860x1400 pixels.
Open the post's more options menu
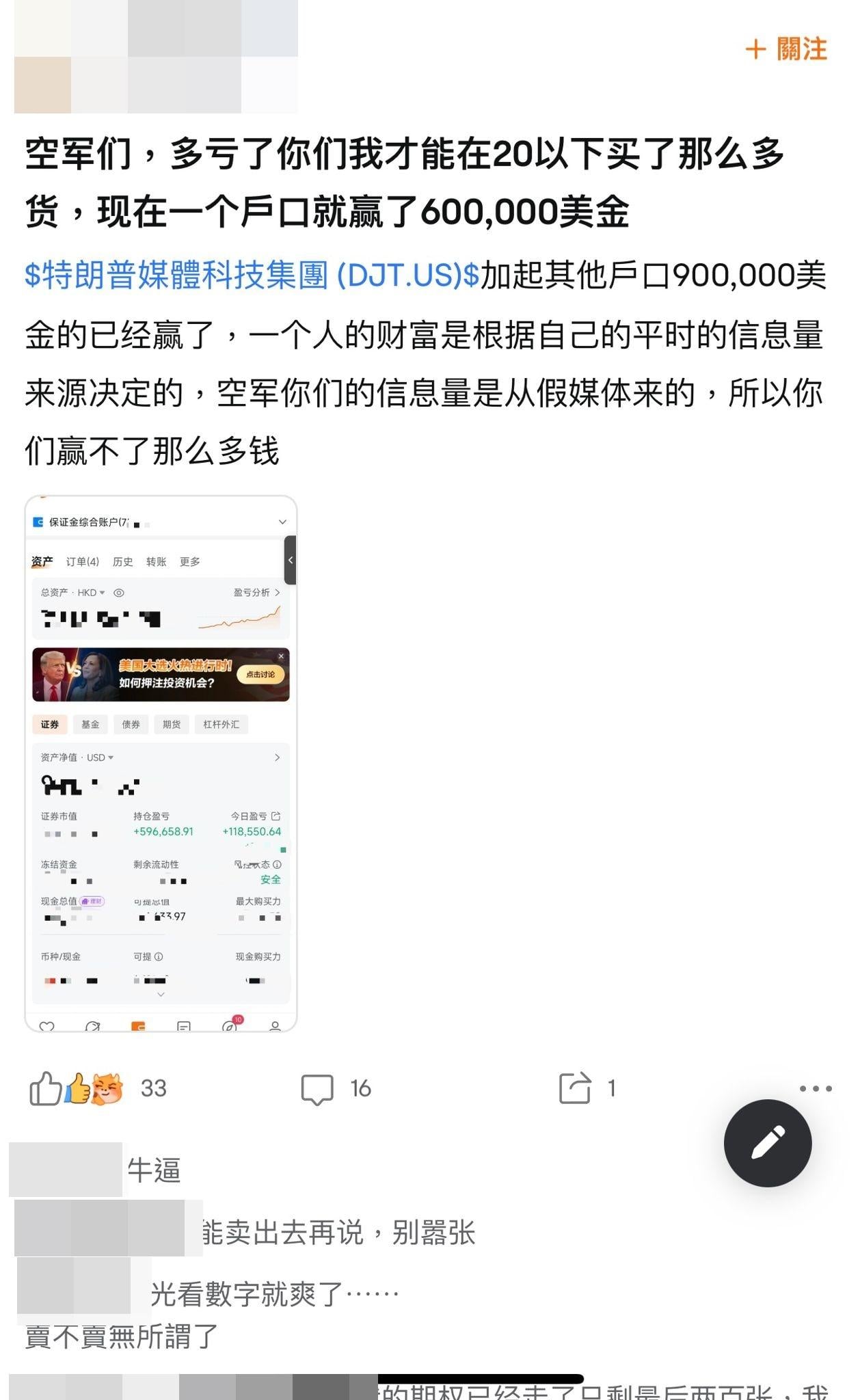click(x=815, y=1088)
